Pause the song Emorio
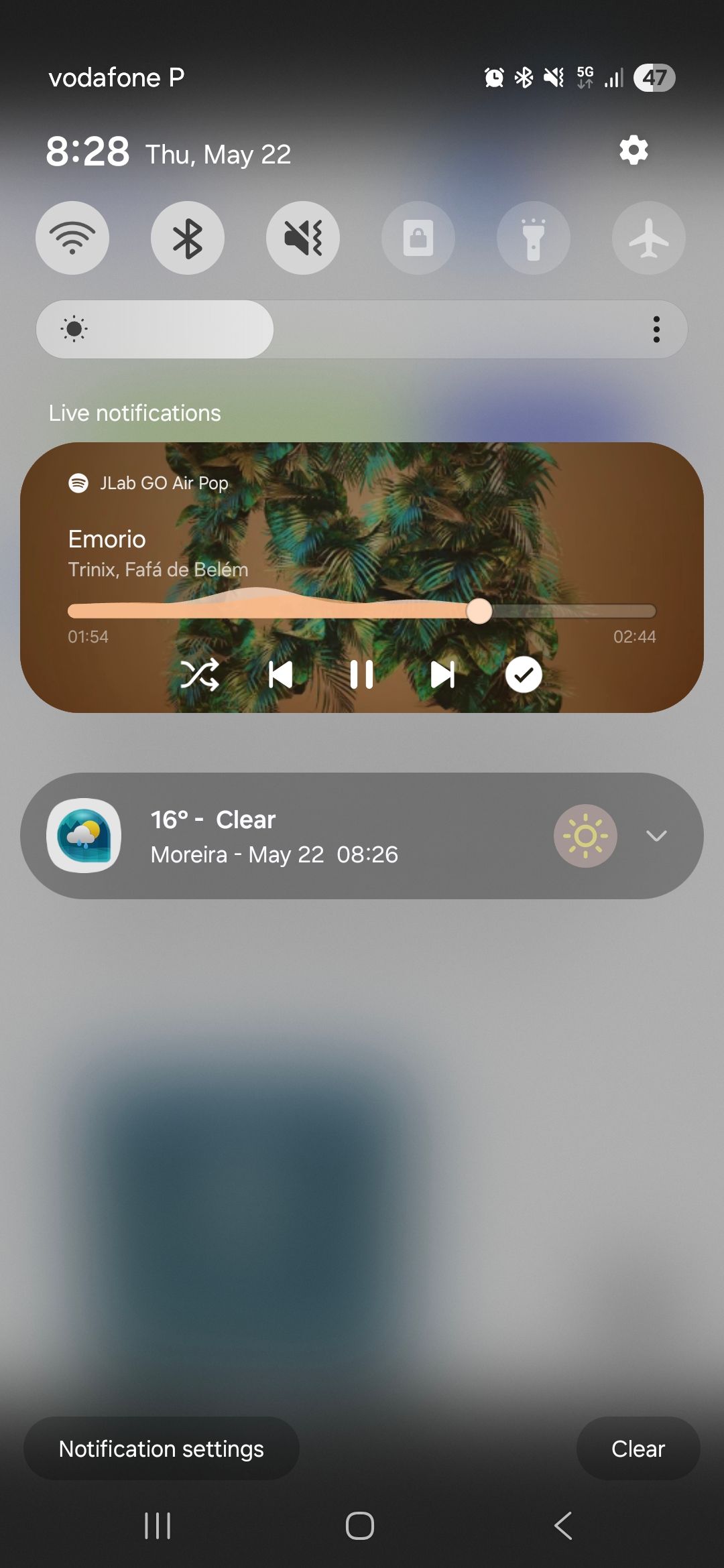The image size is (724, 1568). pyautogui.click(x=361, y=675)
